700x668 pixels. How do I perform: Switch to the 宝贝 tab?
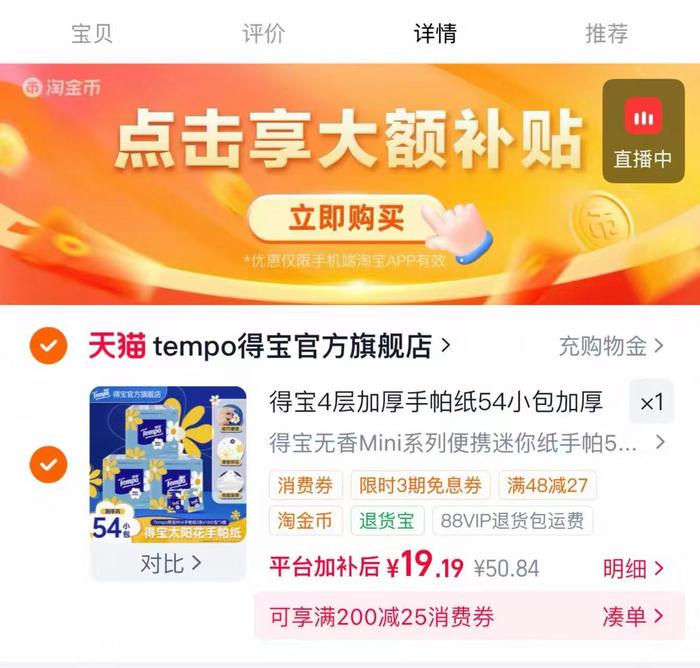pos(92,34)
